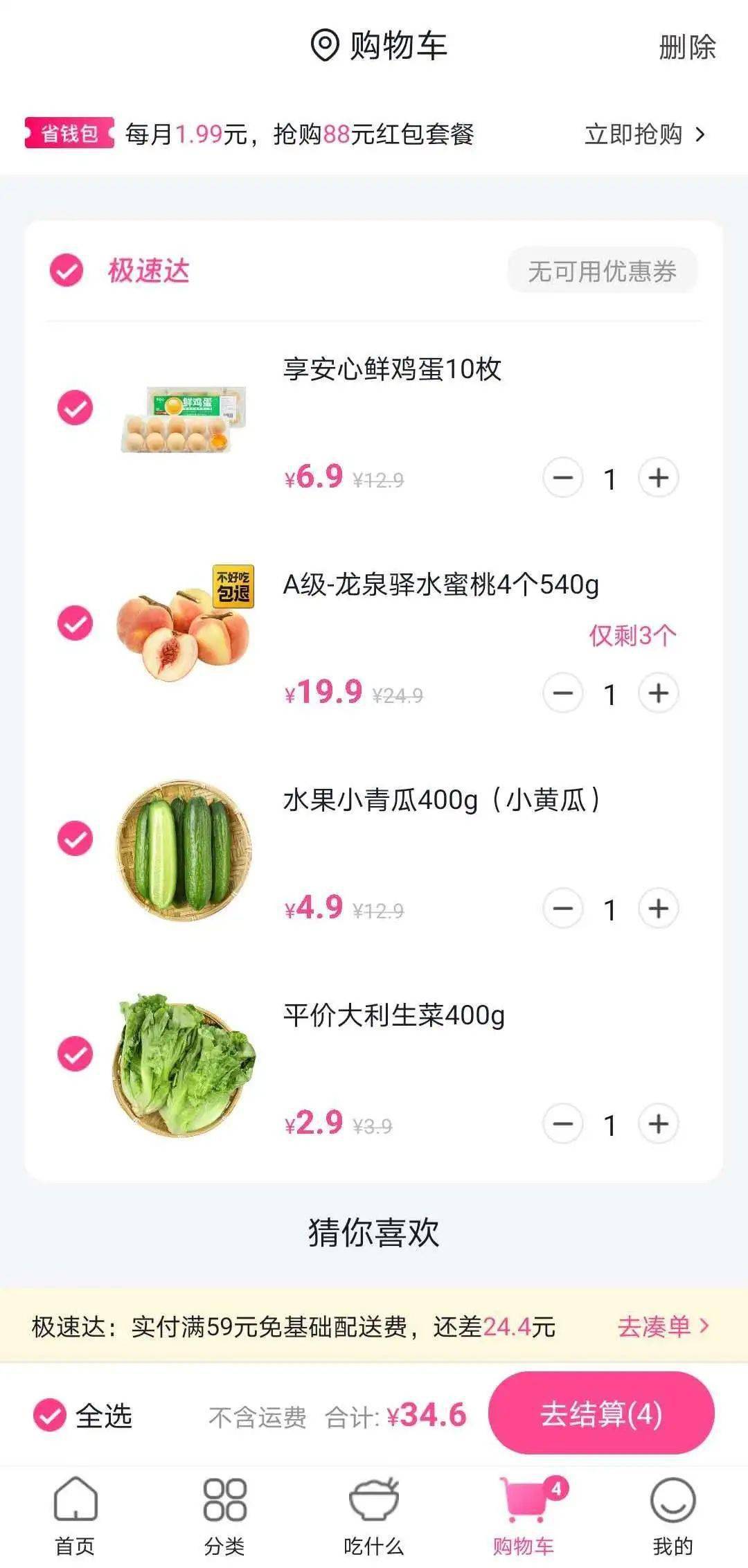The height and width of the screenshot is (1568, 748).
Task: Reduce the 平价大利生菜400g quantity
Action: [x=563, y=1124]
